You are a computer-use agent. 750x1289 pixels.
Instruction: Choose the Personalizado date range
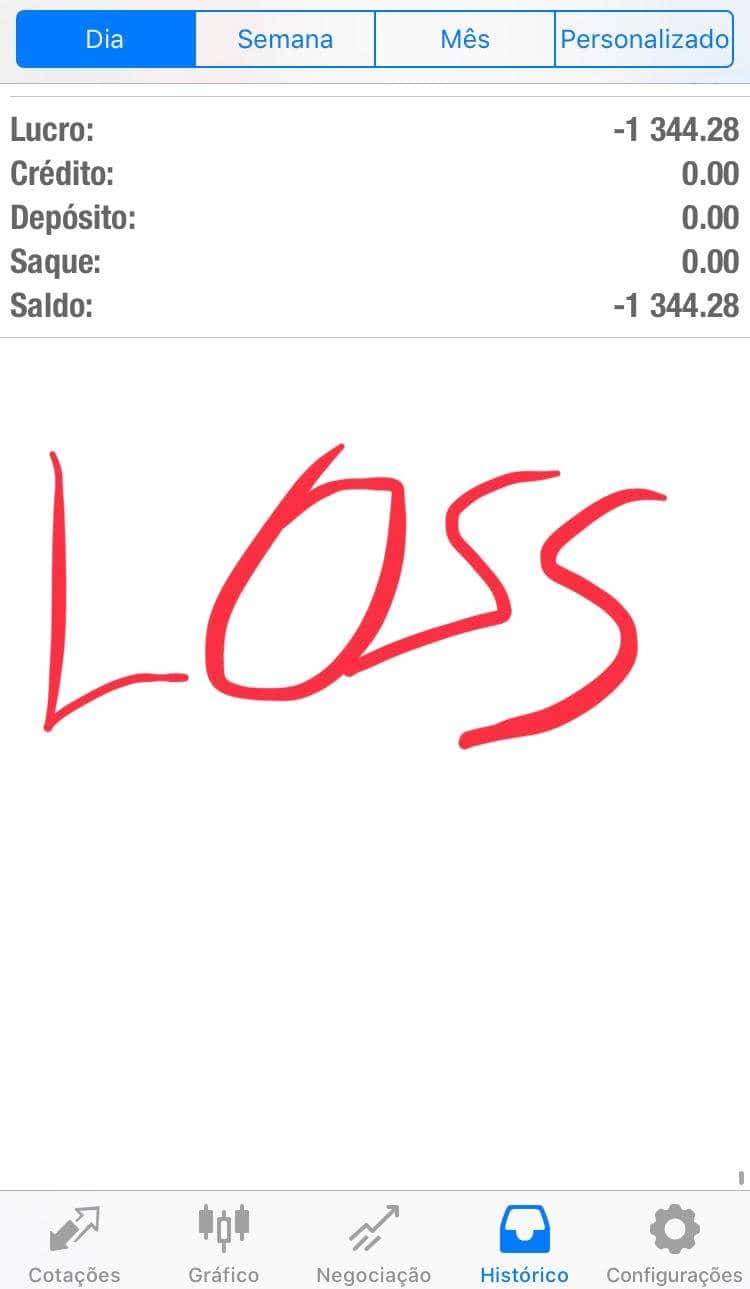pyautogui.click(x=644, y=40)
